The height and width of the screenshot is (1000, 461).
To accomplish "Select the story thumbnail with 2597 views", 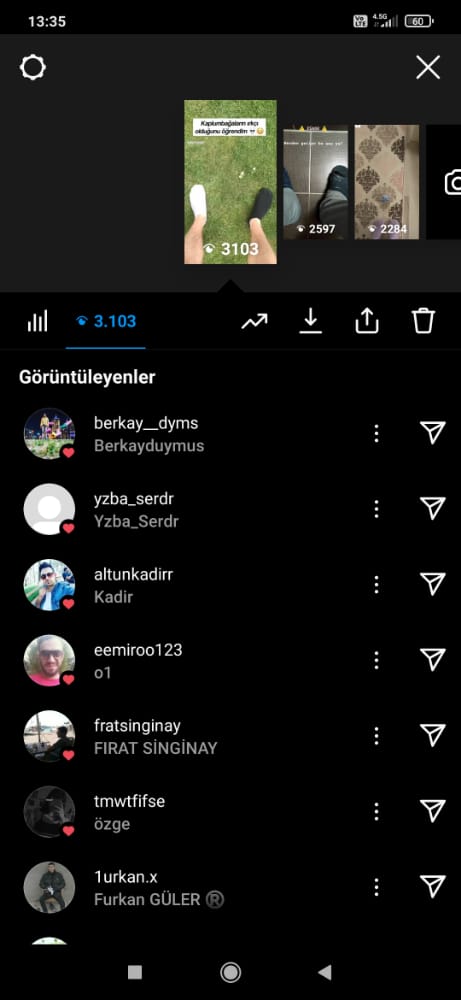I will (x=316, y=182).
